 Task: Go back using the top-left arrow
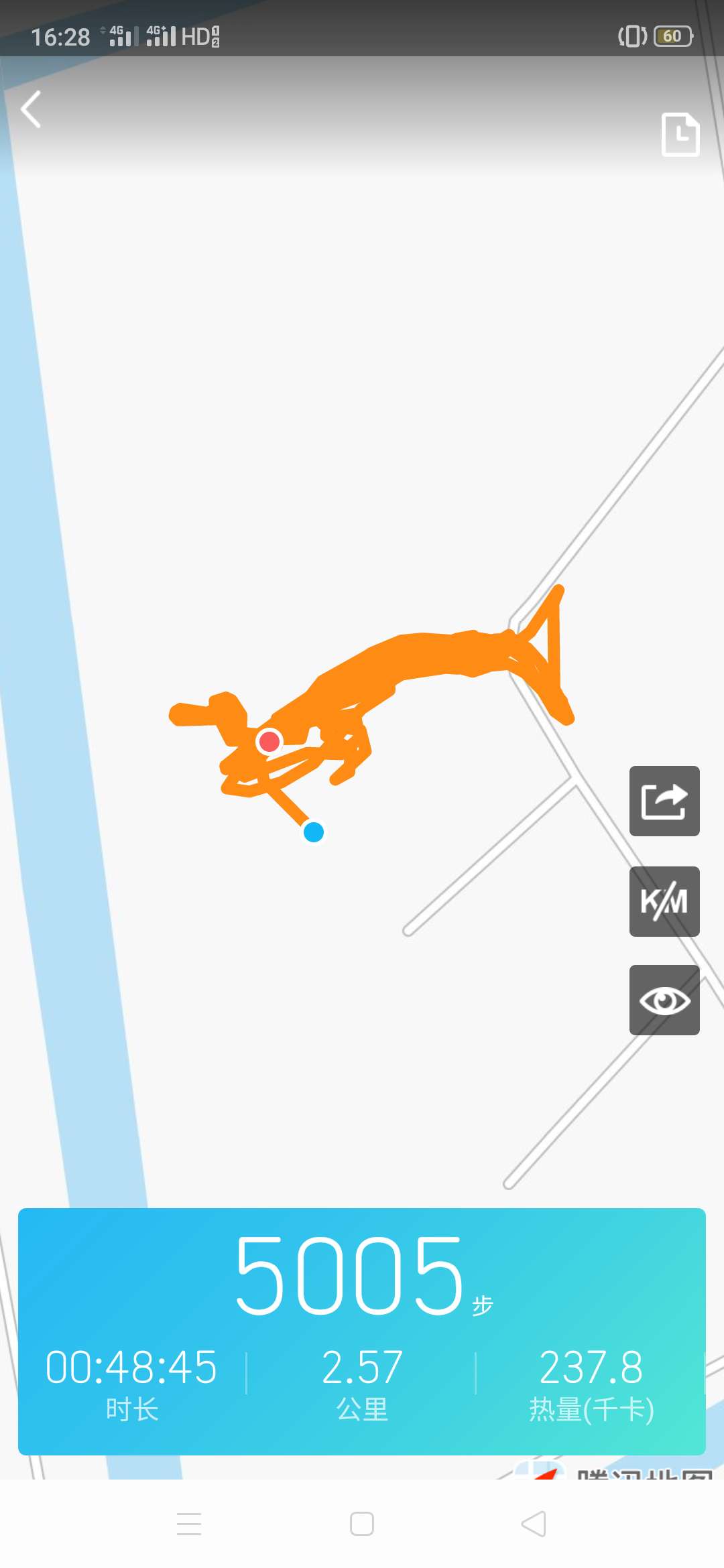[x=31, y=109]
